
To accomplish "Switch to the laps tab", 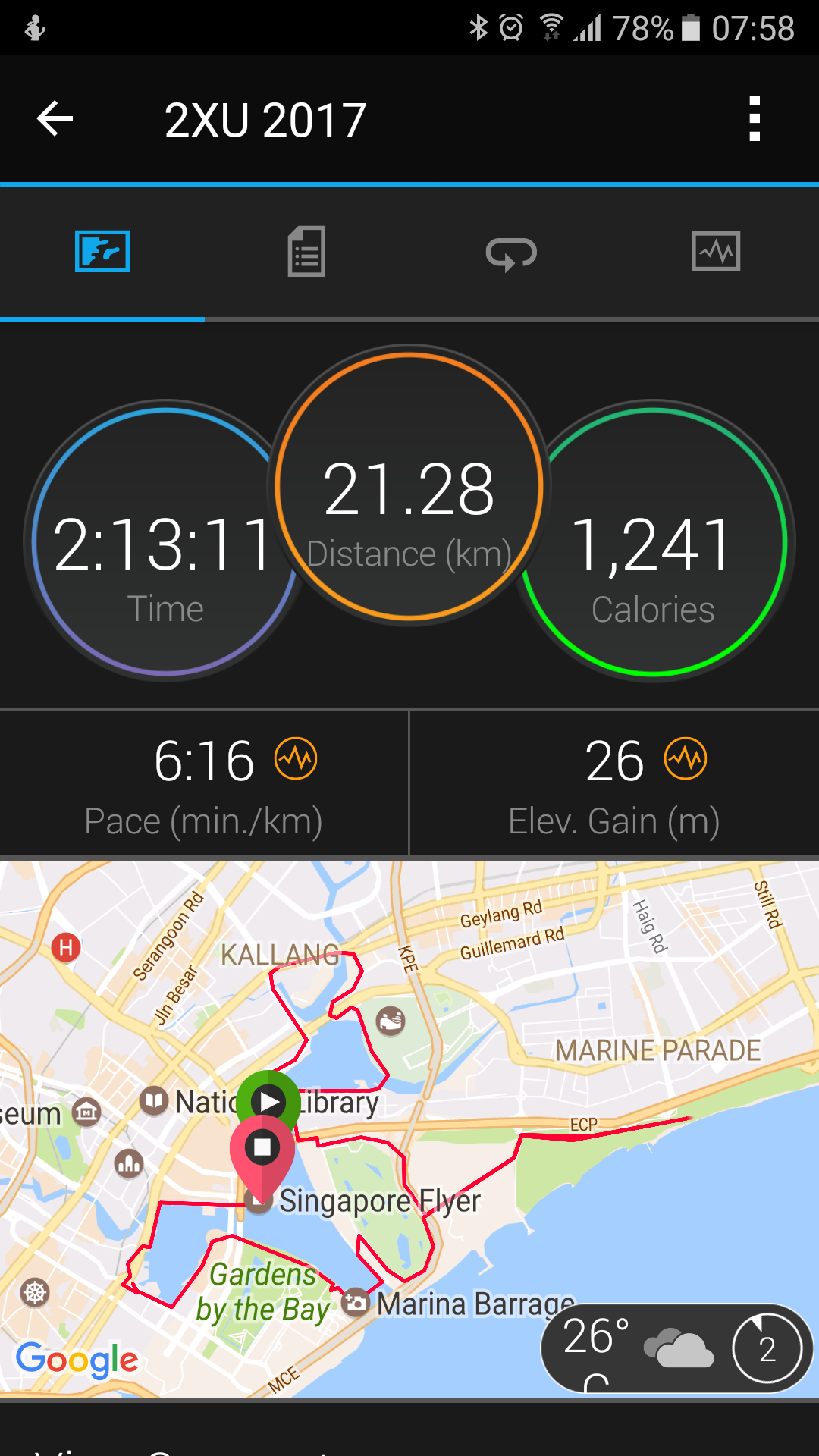I will coord(511,253).
